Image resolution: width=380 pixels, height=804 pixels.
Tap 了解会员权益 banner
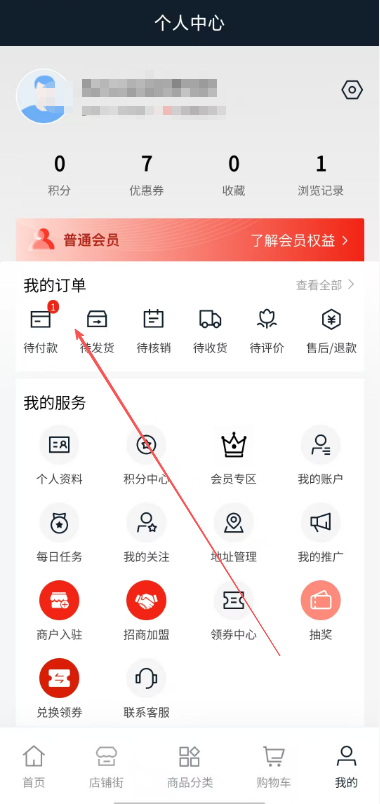pos(299,240)
